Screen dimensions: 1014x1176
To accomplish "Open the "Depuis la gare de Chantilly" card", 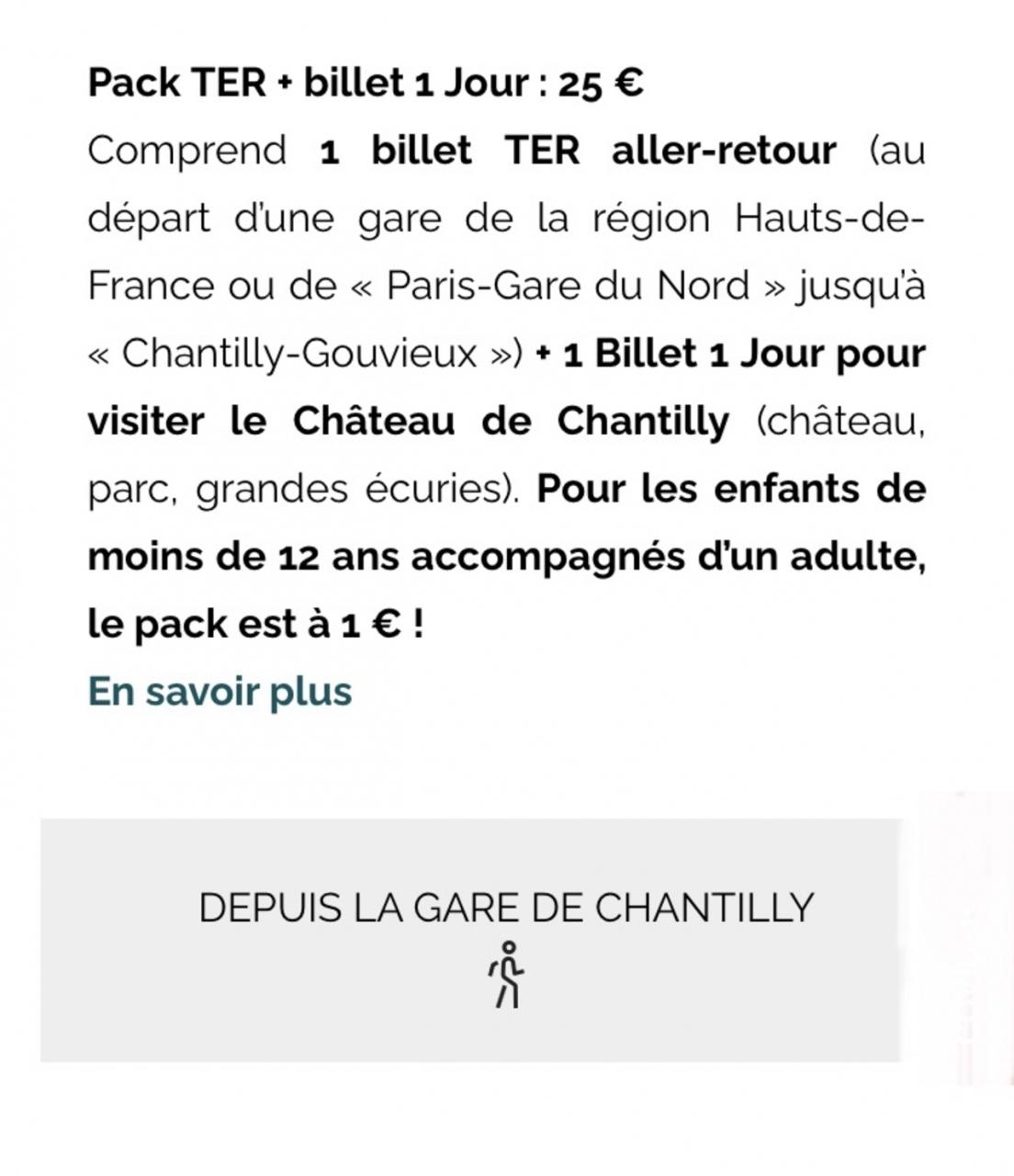I will 469,940.
